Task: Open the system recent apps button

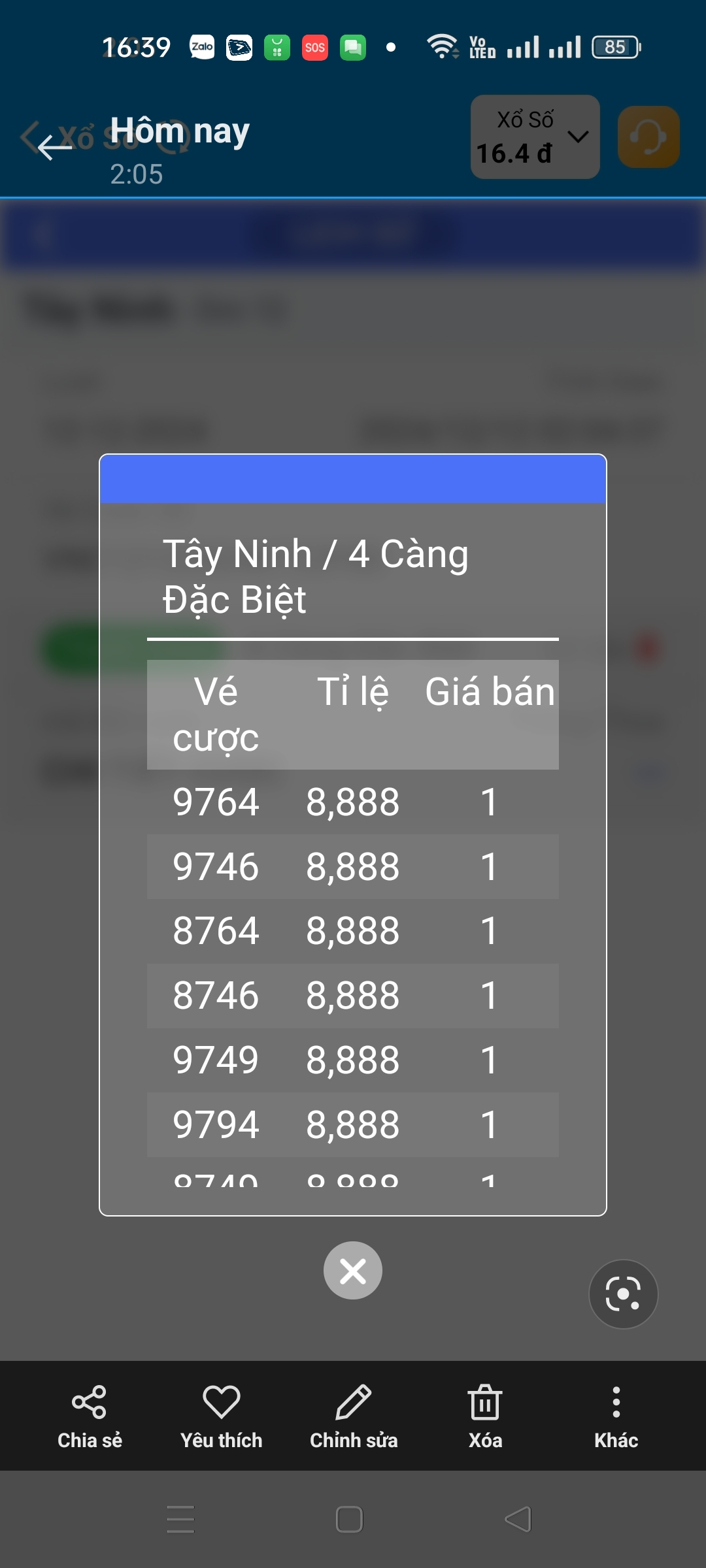Action: click(180, 1519)
